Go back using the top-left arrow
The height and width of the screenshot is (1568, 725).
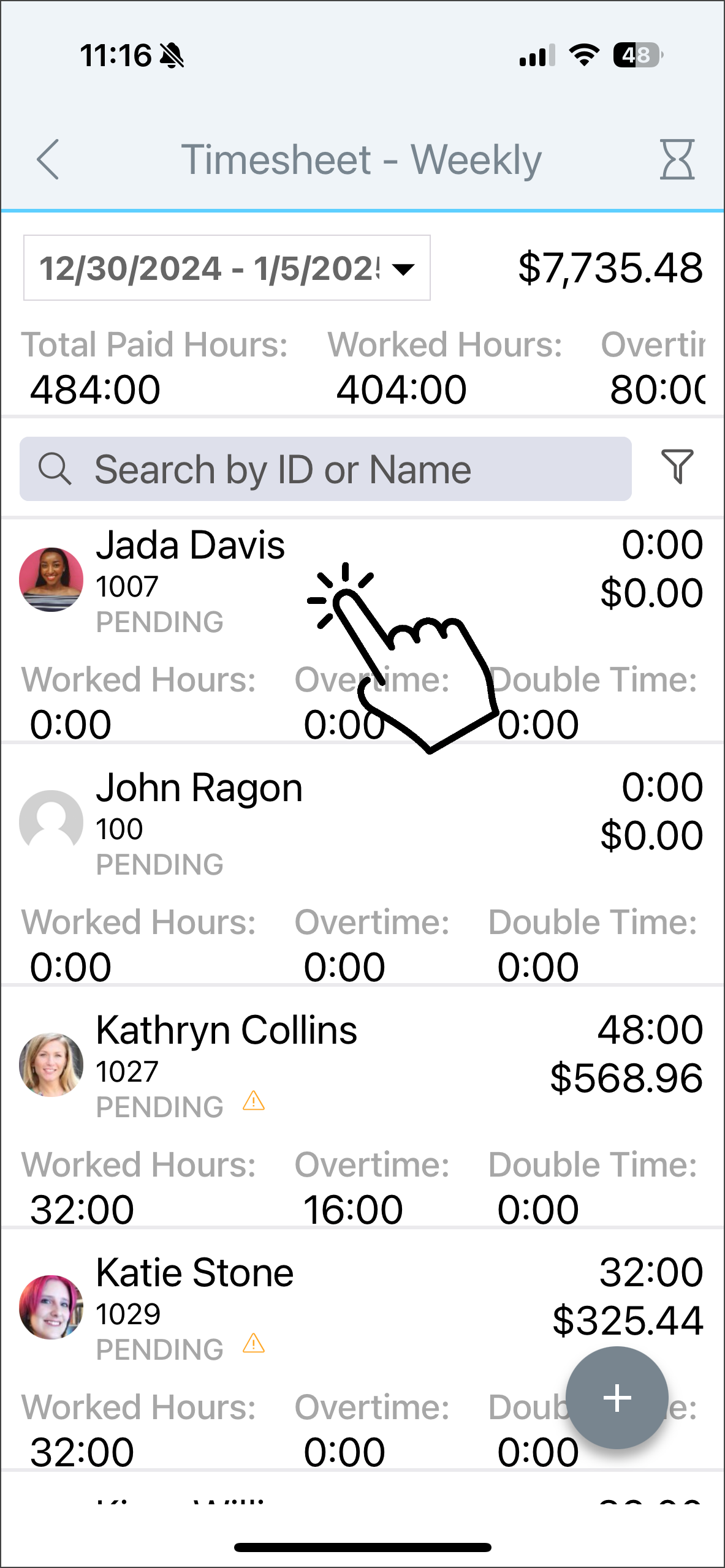pyautogui.click(x=48, y=159)
